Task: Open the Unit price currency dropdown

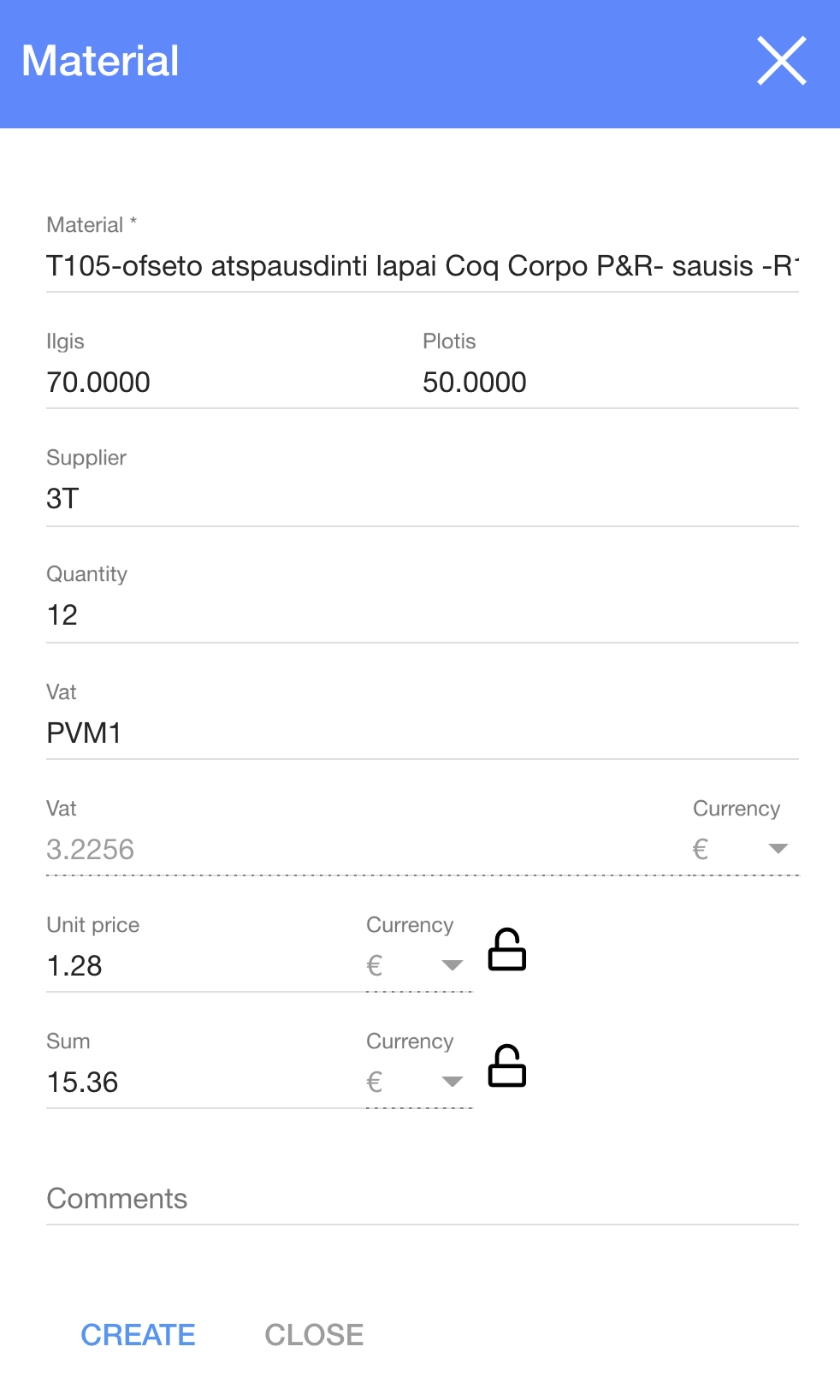Action: (x=418, y=966)
